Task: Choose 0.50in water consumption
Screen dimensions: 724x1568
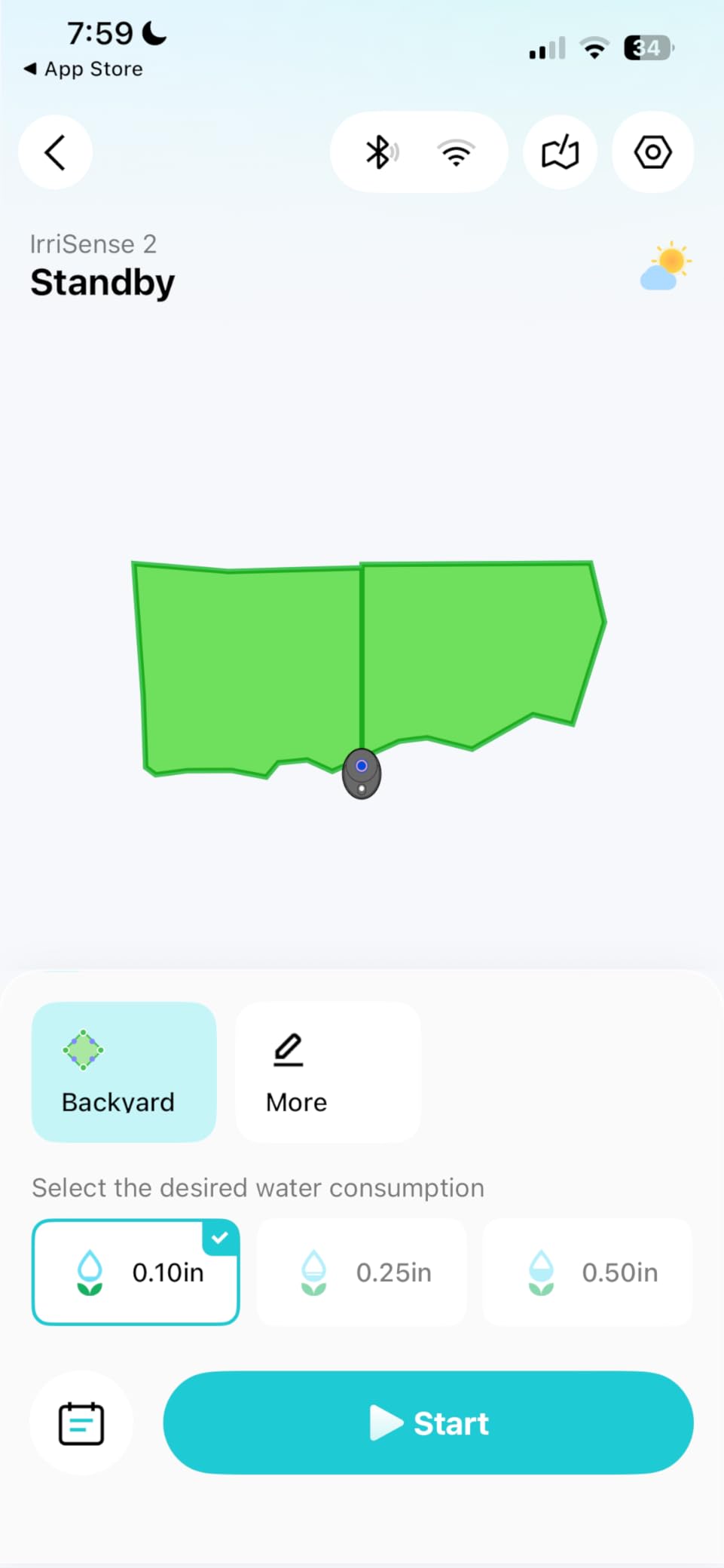Action: pyautogui.click(x=587, y=1272)
